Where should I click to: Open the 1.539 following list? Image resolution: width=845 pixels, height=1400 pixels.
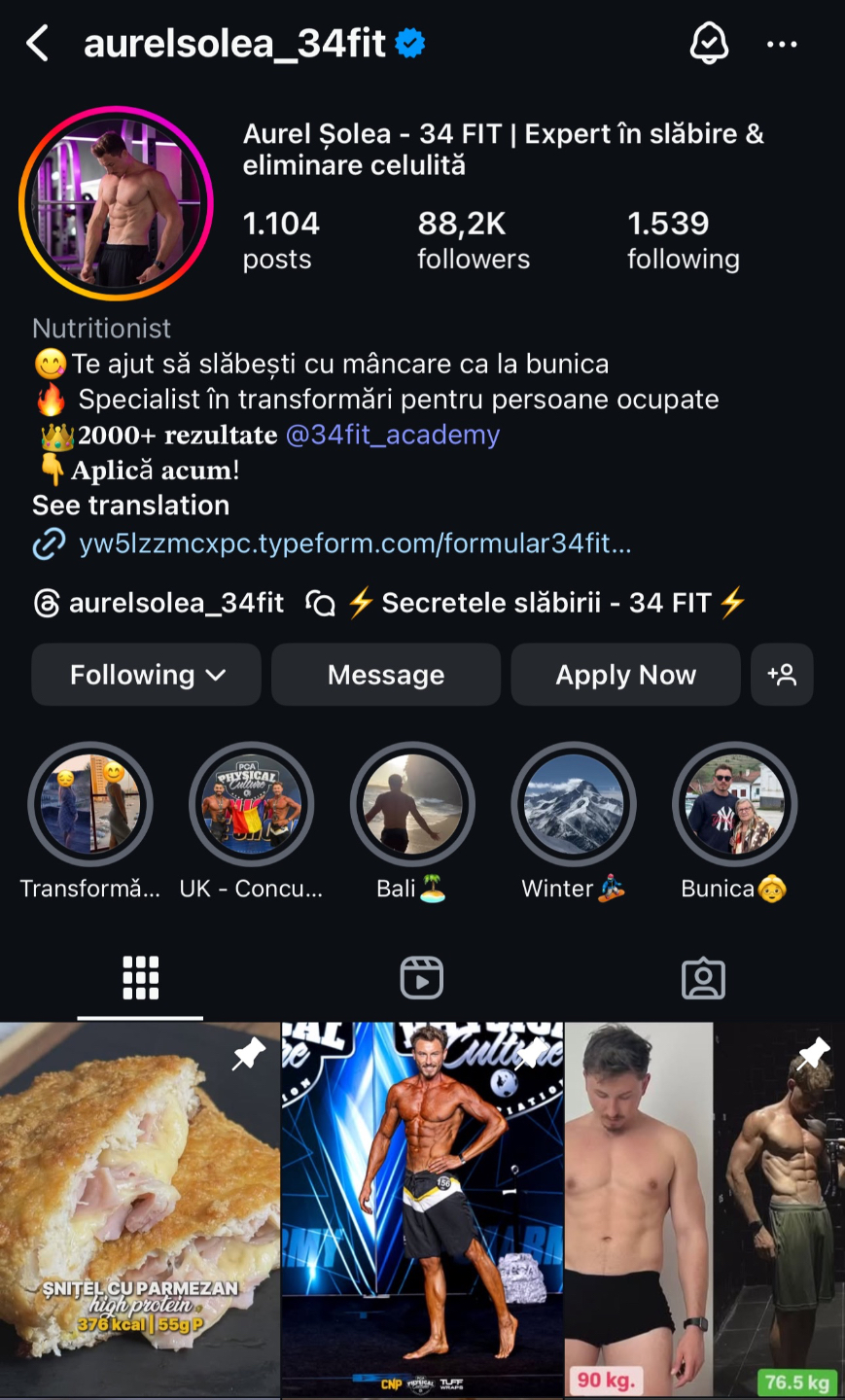click(683, 239)
